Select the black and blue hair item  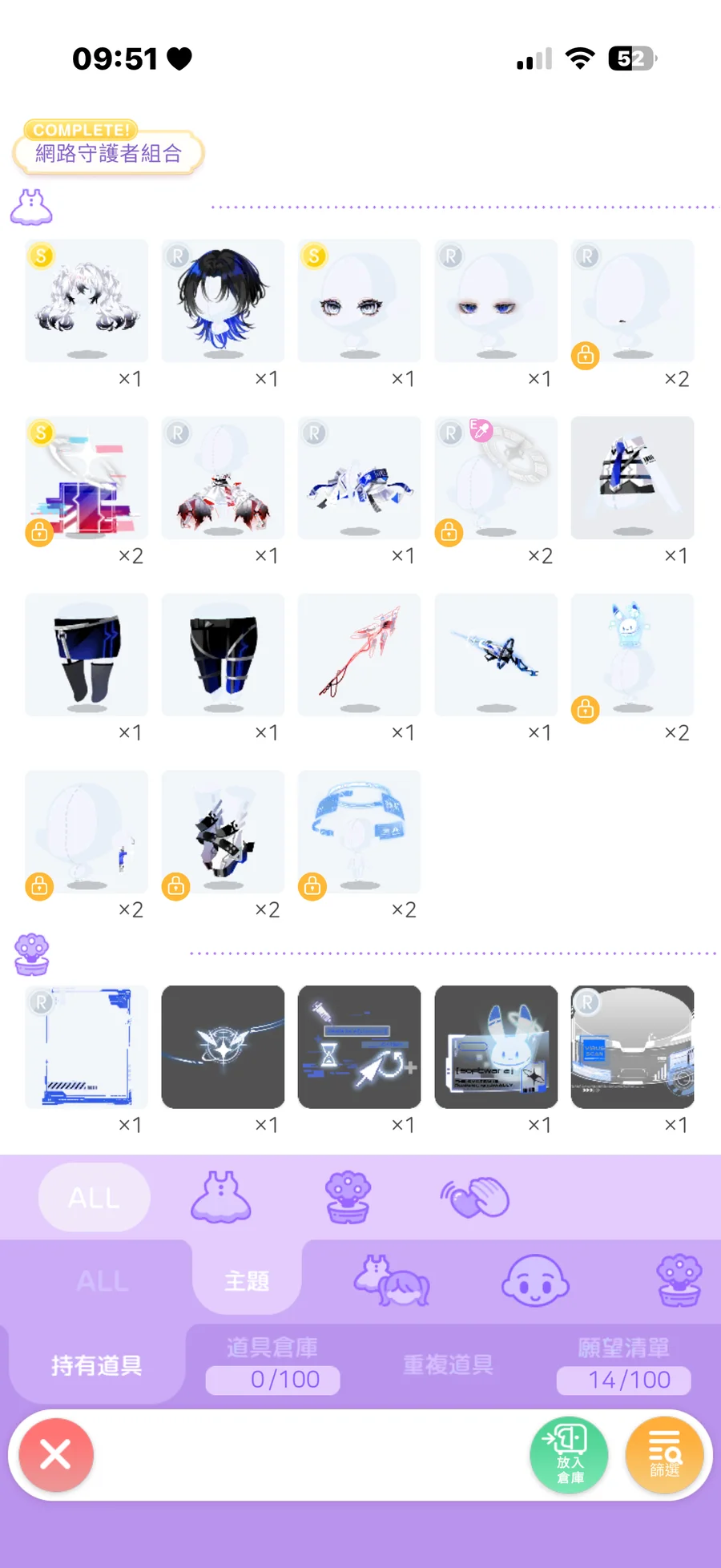[x=223, y=300]
